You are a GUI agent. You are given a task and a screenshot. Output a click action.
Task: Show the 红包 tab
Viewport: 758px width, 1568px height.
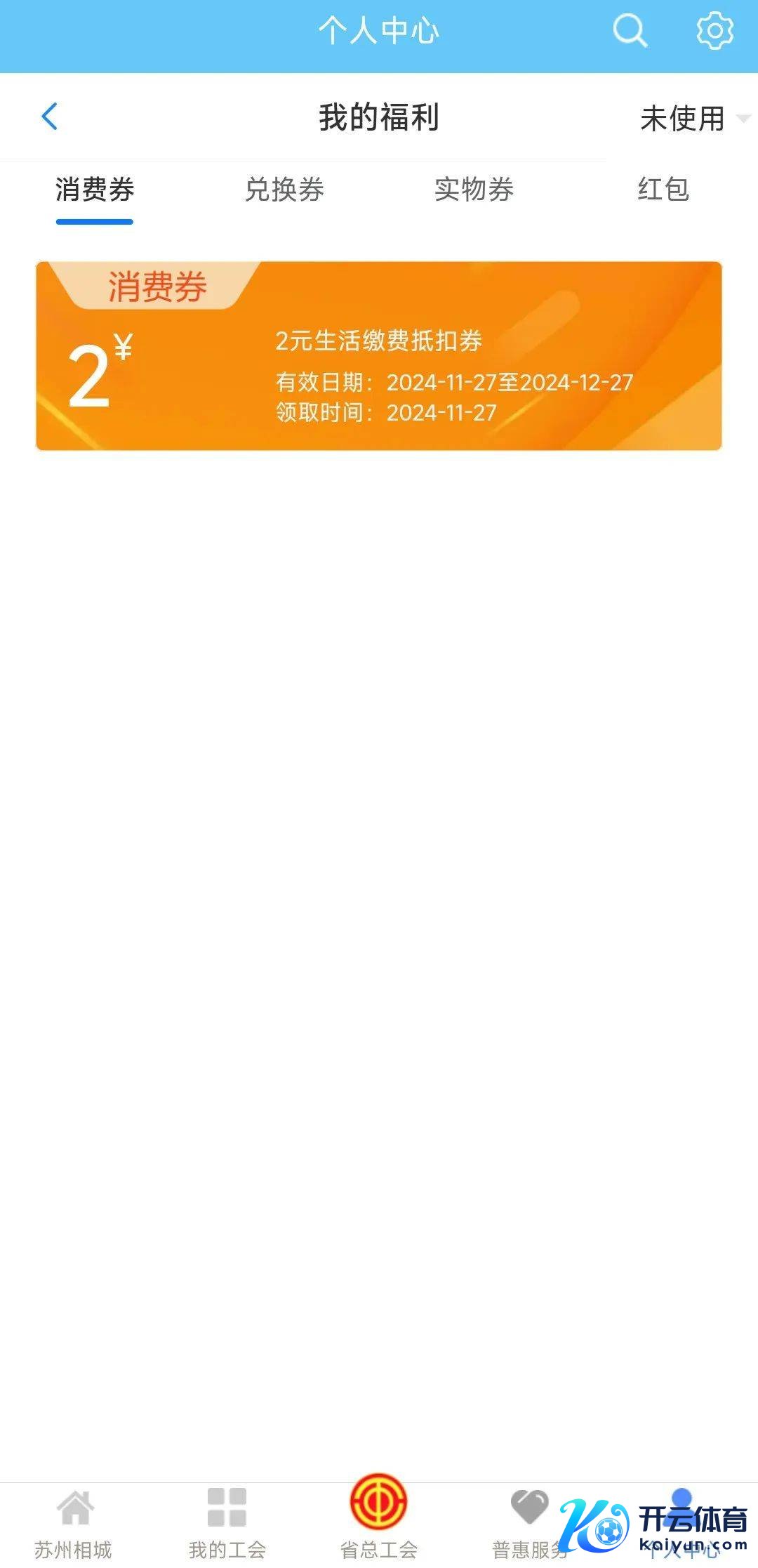pos(663,190)
